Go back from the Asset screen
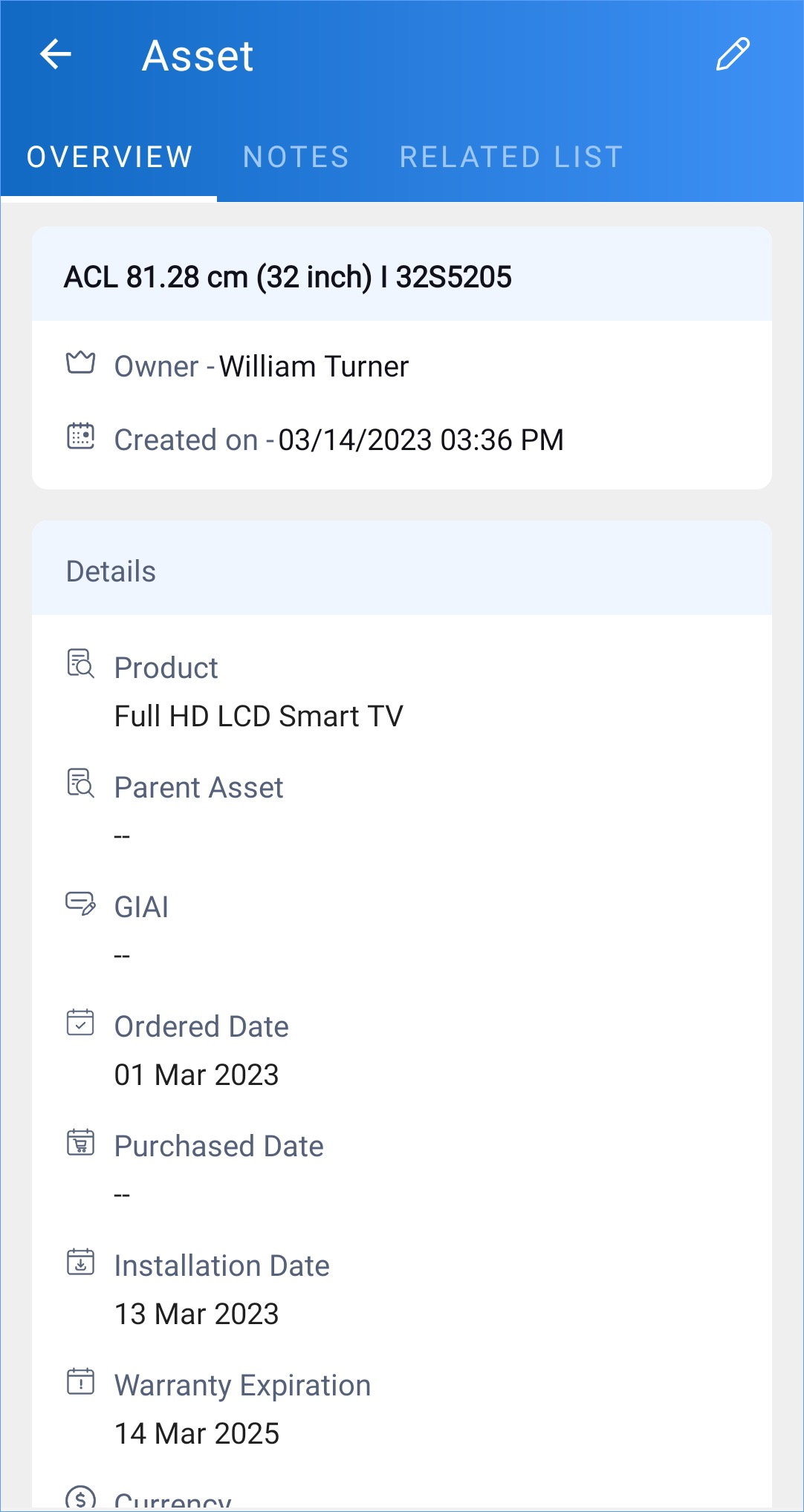804x1512 pixels. pyautogui.click(x=56, y=54)
